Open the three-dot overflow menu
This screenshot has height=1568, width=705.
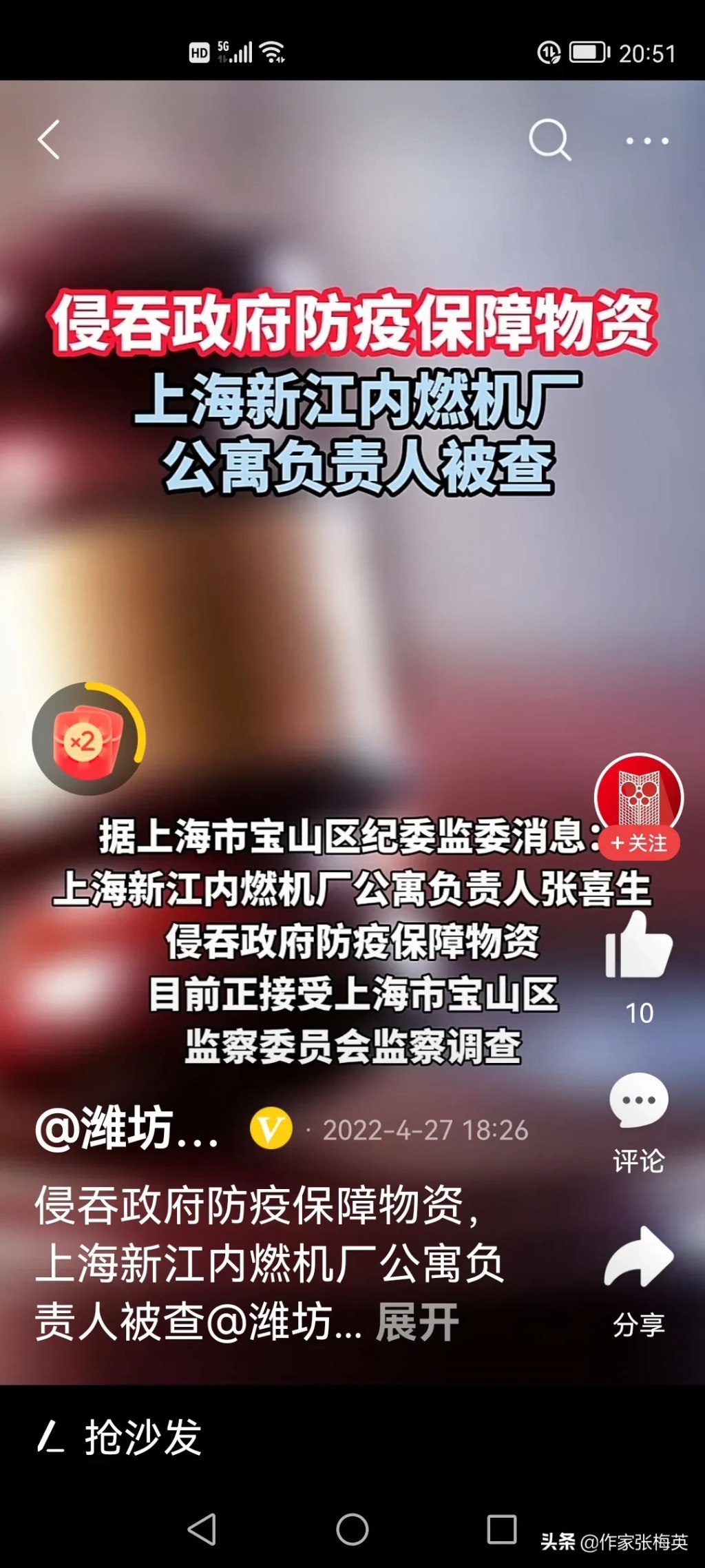point(646,141)
